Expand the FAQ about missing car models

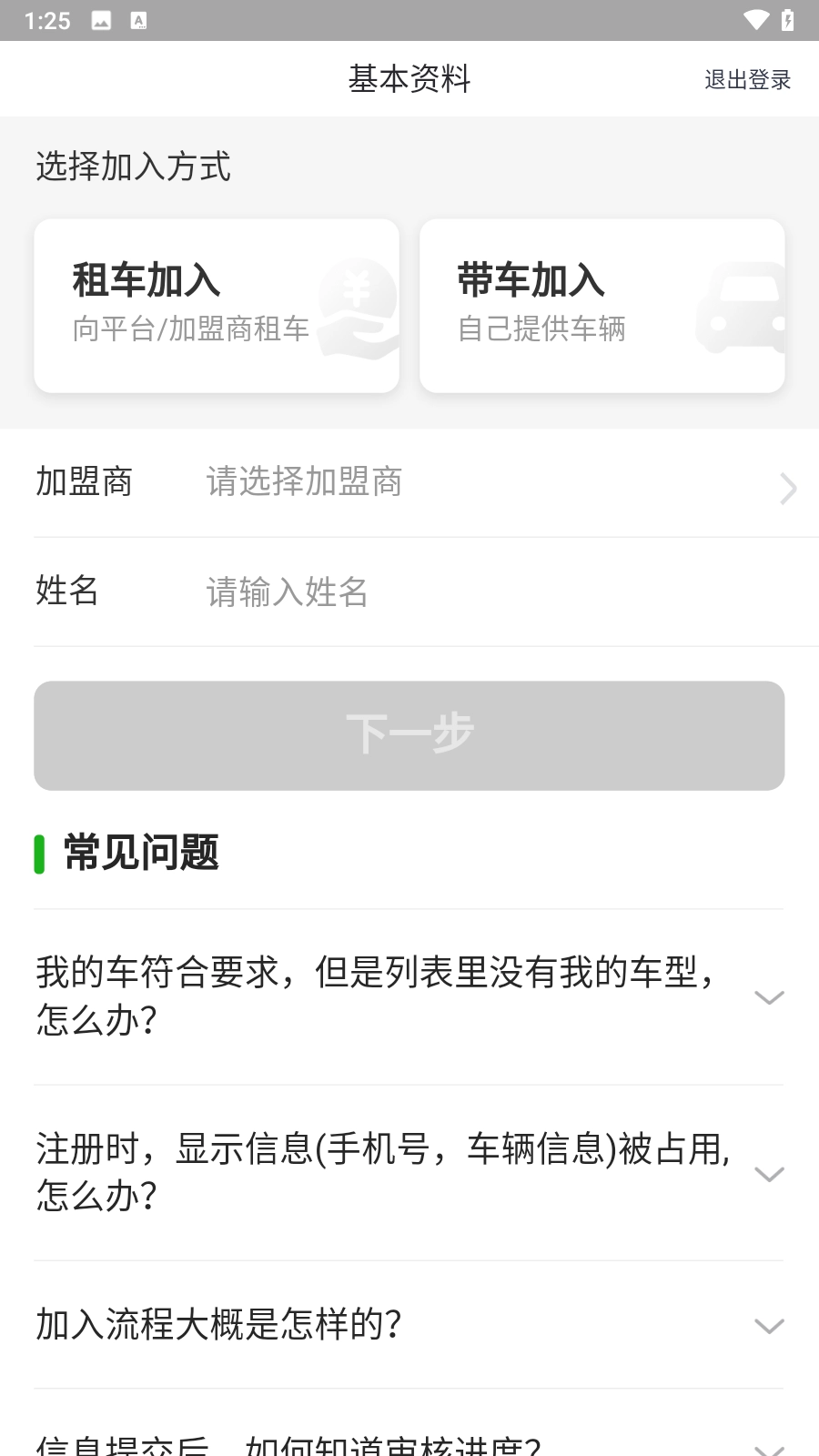tap(770, 996)
